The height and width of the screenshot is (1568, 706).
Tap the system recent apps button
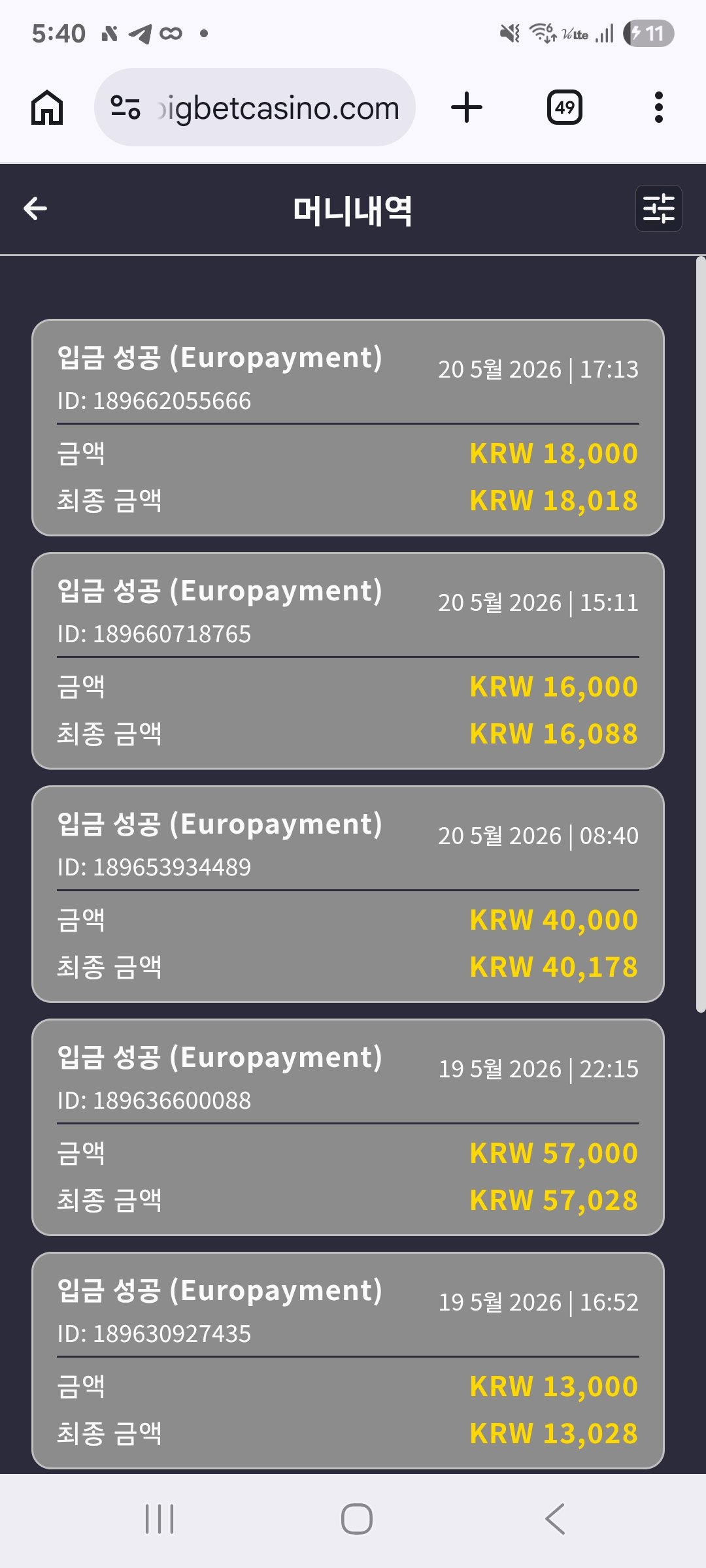click(160, 1518)
